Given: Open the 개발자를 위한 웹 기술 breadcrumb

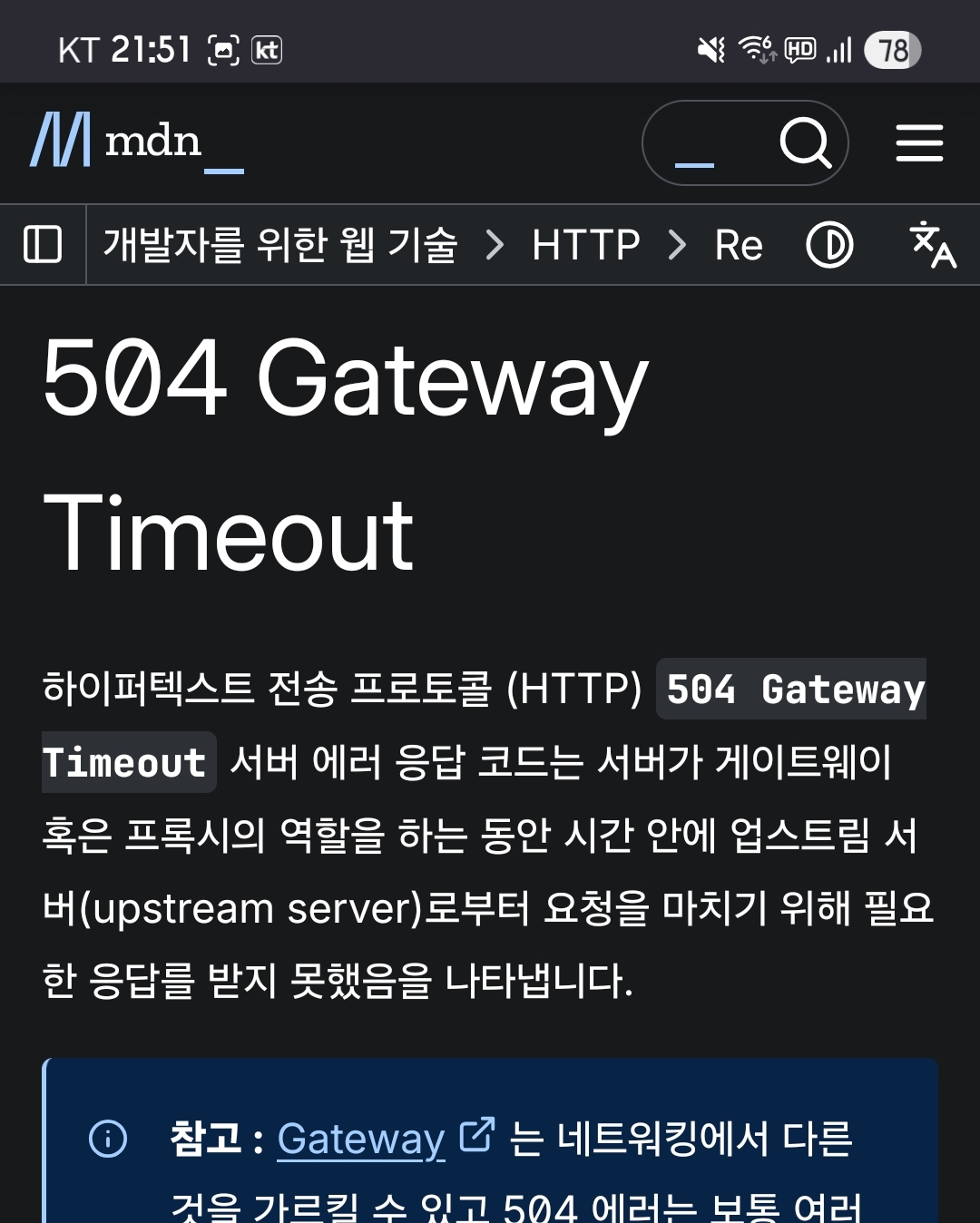Looking at the screenshot, I should [x=279, y=245].
